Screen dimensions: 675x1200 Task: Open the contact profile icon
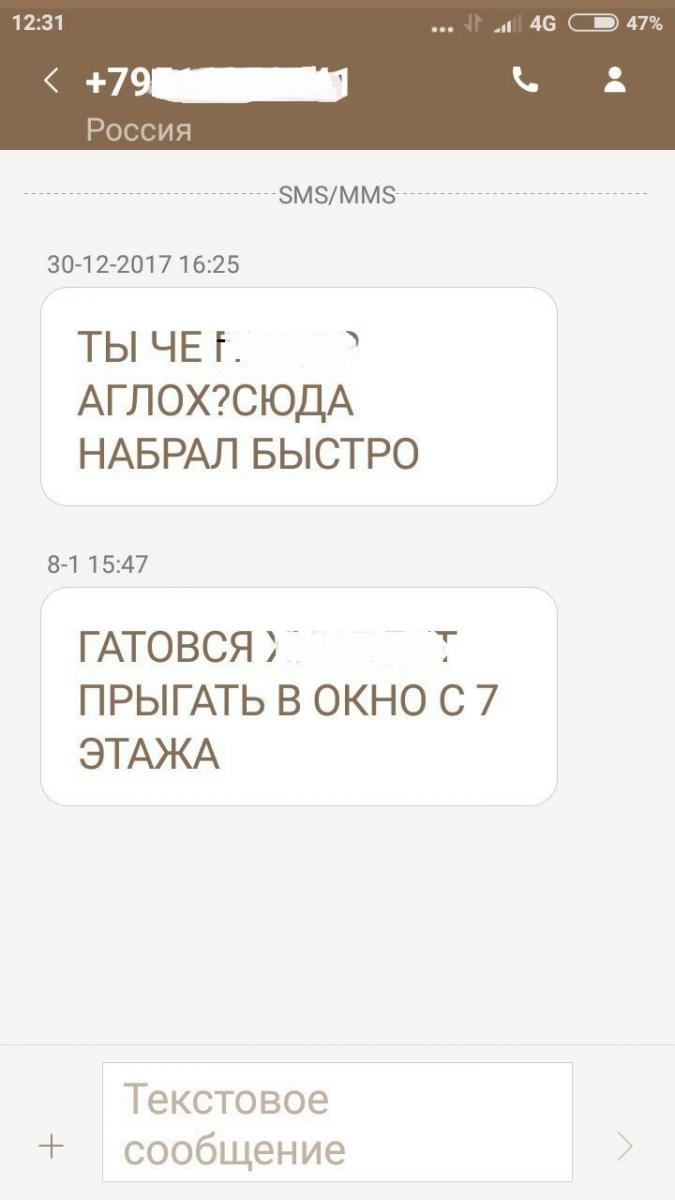point(614,81)
